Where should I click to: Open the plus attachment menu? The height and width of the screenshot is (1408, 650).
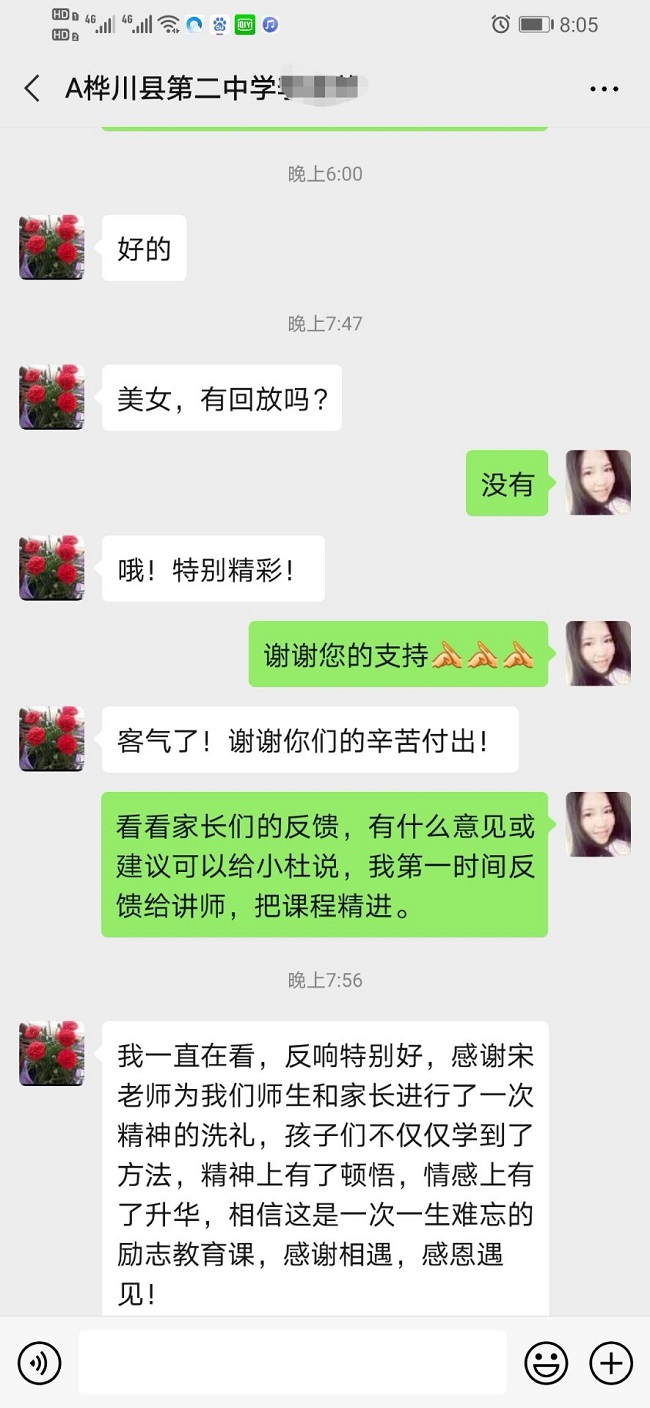(x=610, y=1362)
